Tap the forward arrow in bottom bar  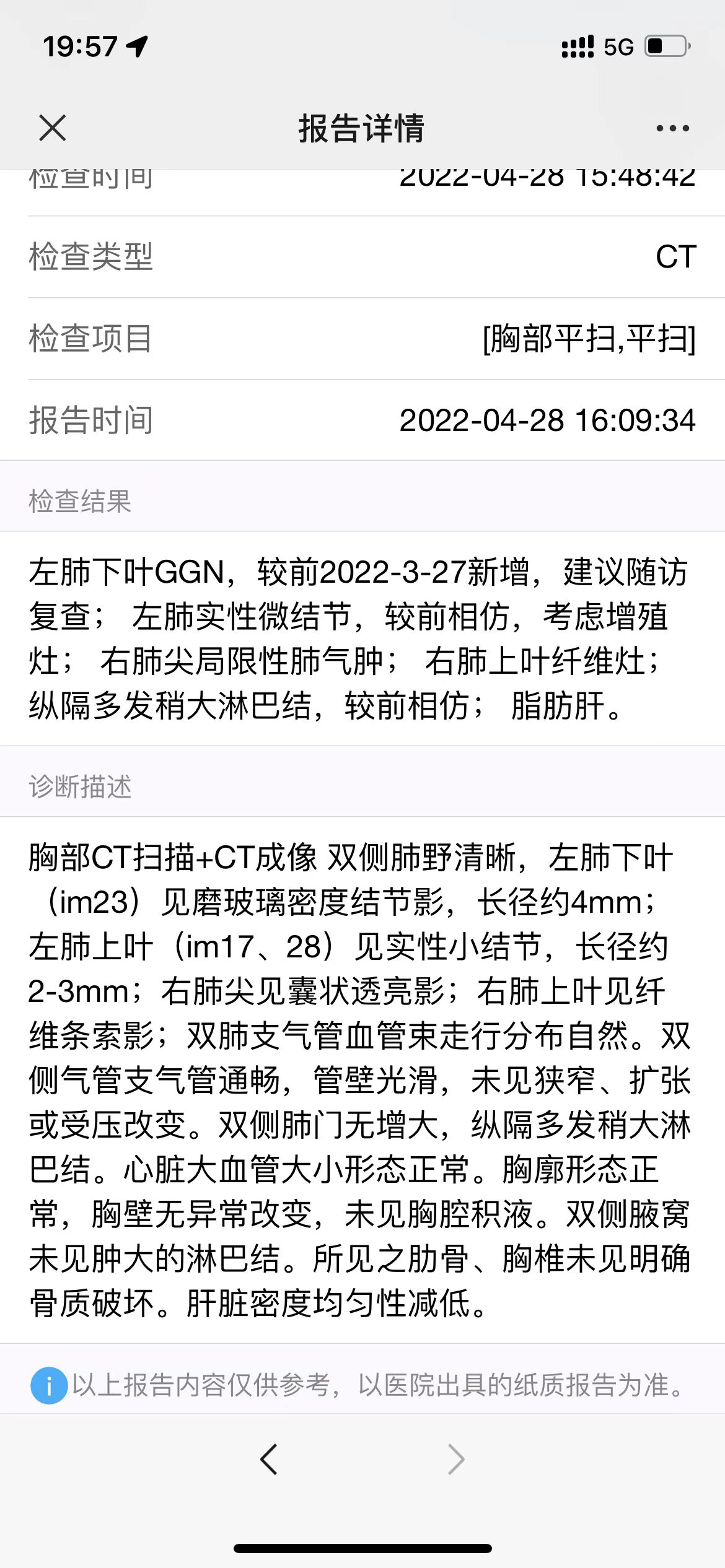pyautogui.click(x=456, y=1459)
